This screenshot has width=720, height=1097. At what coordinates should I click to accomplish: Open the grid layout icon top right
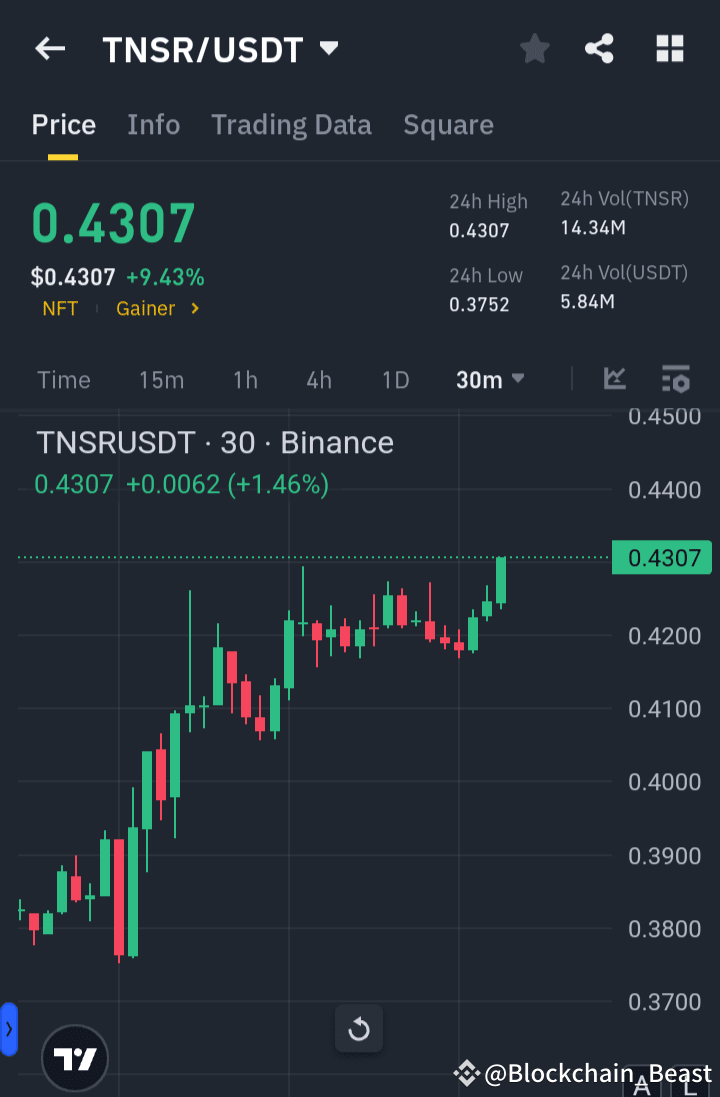pos(669,48)
